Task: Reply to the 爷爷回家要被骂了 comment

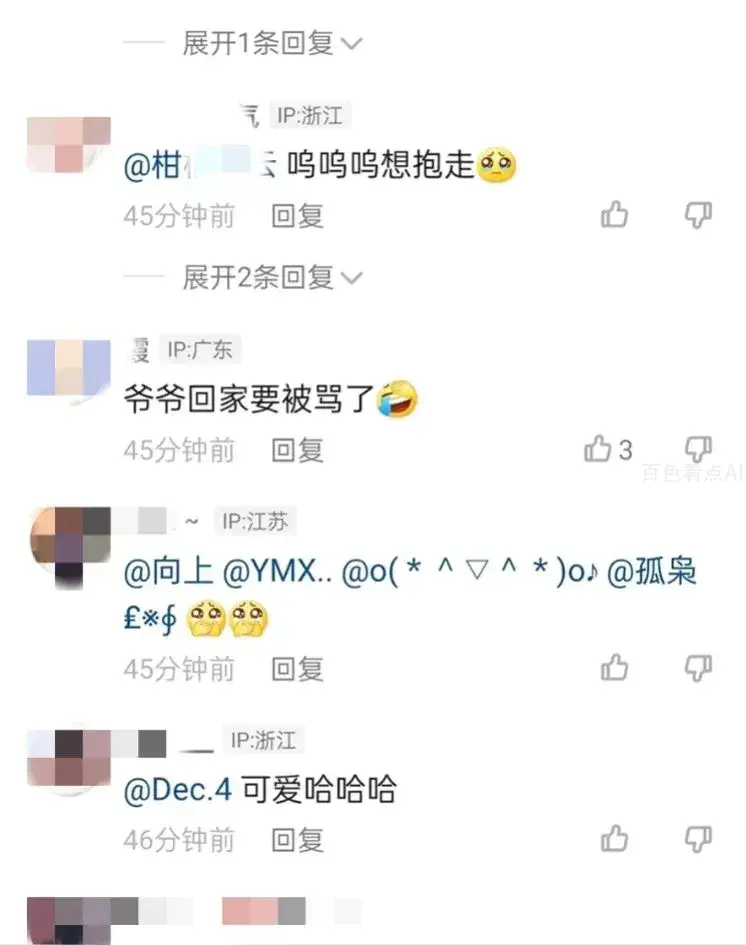Action: [x=298, y=450]
